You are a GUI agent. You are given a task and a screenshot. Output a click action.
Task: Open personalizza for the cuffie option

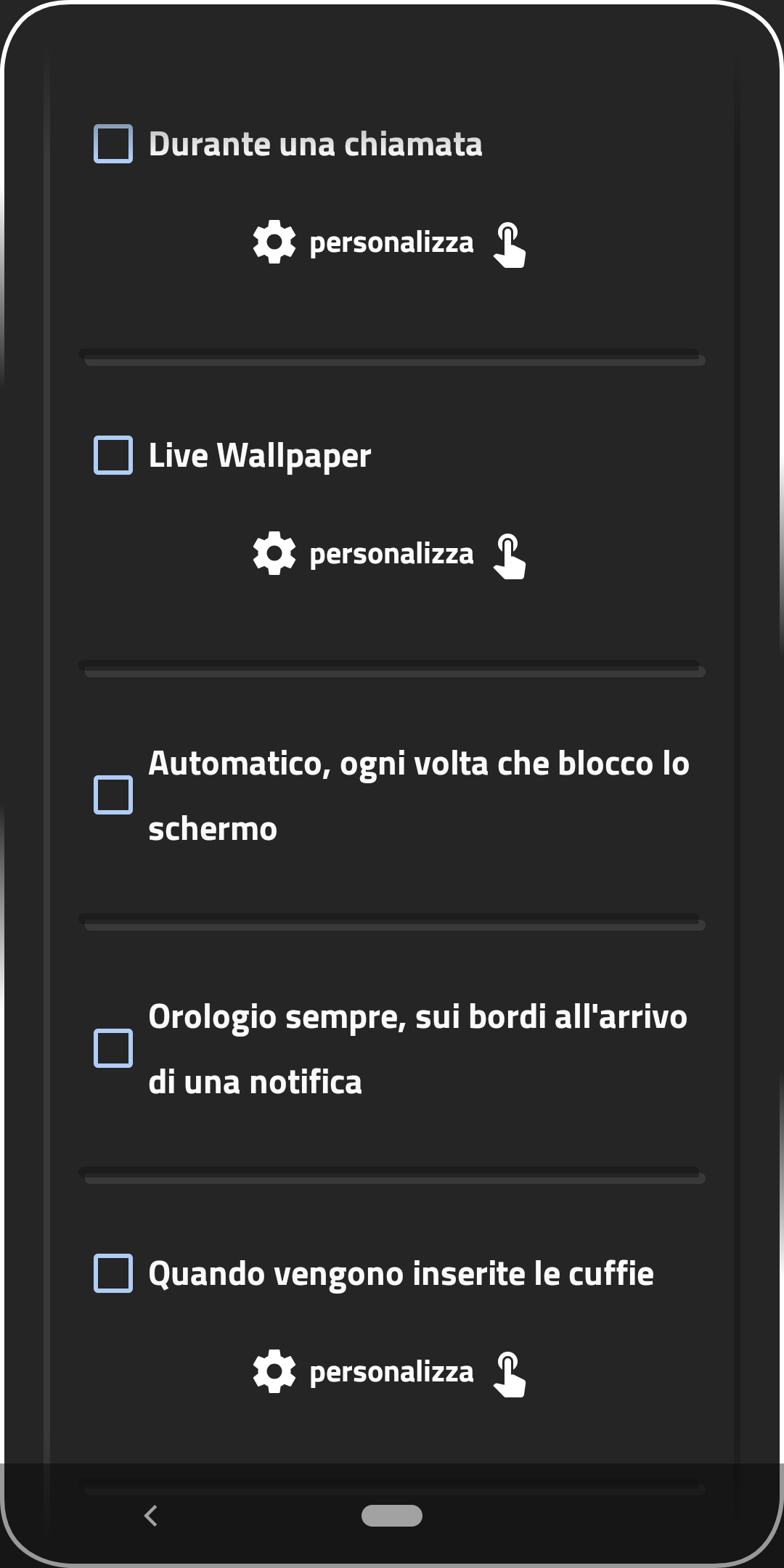[x=390, y=1373]
